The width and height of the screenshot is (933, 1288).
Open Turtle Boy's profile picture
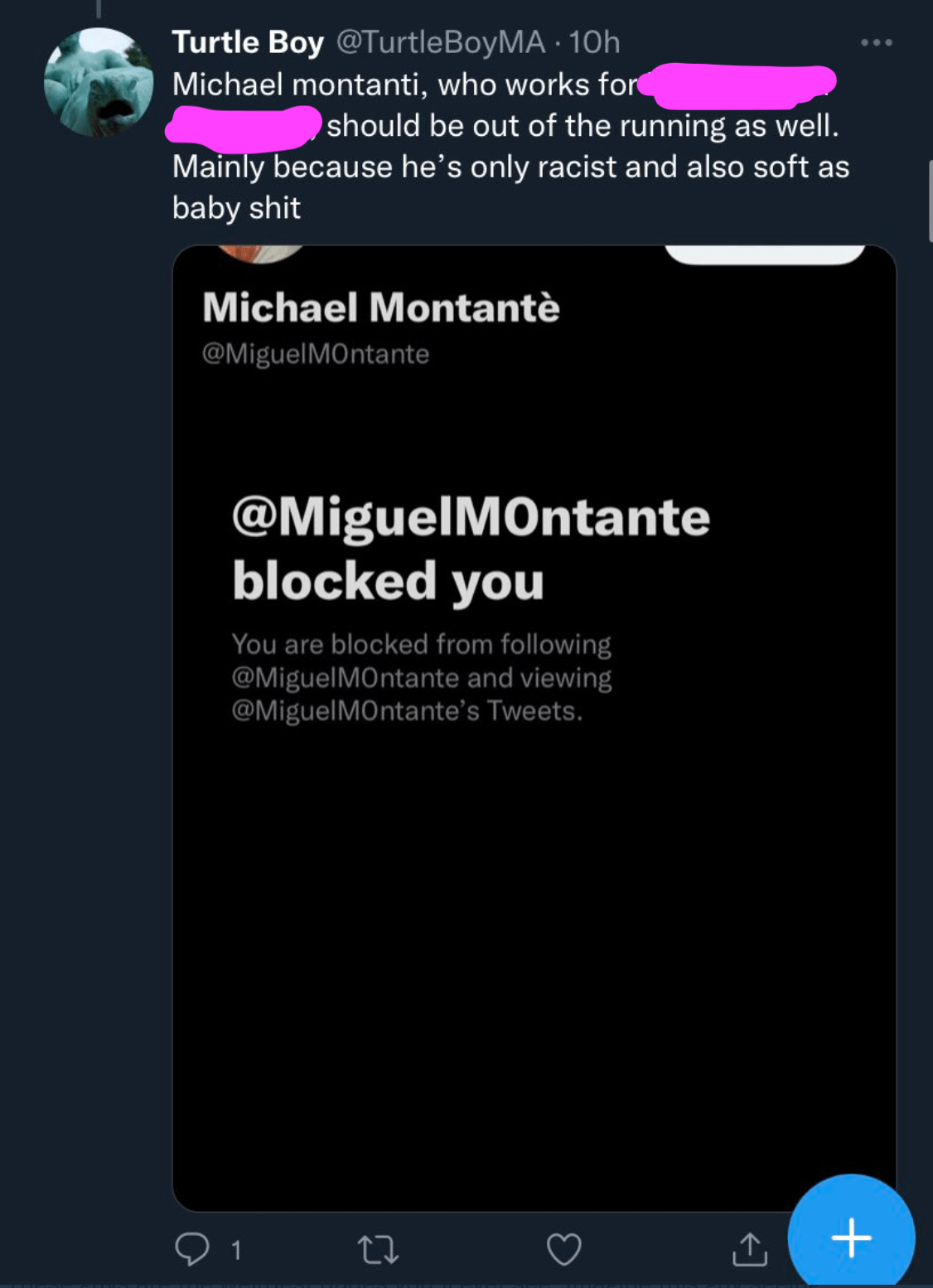pos(99,82)
